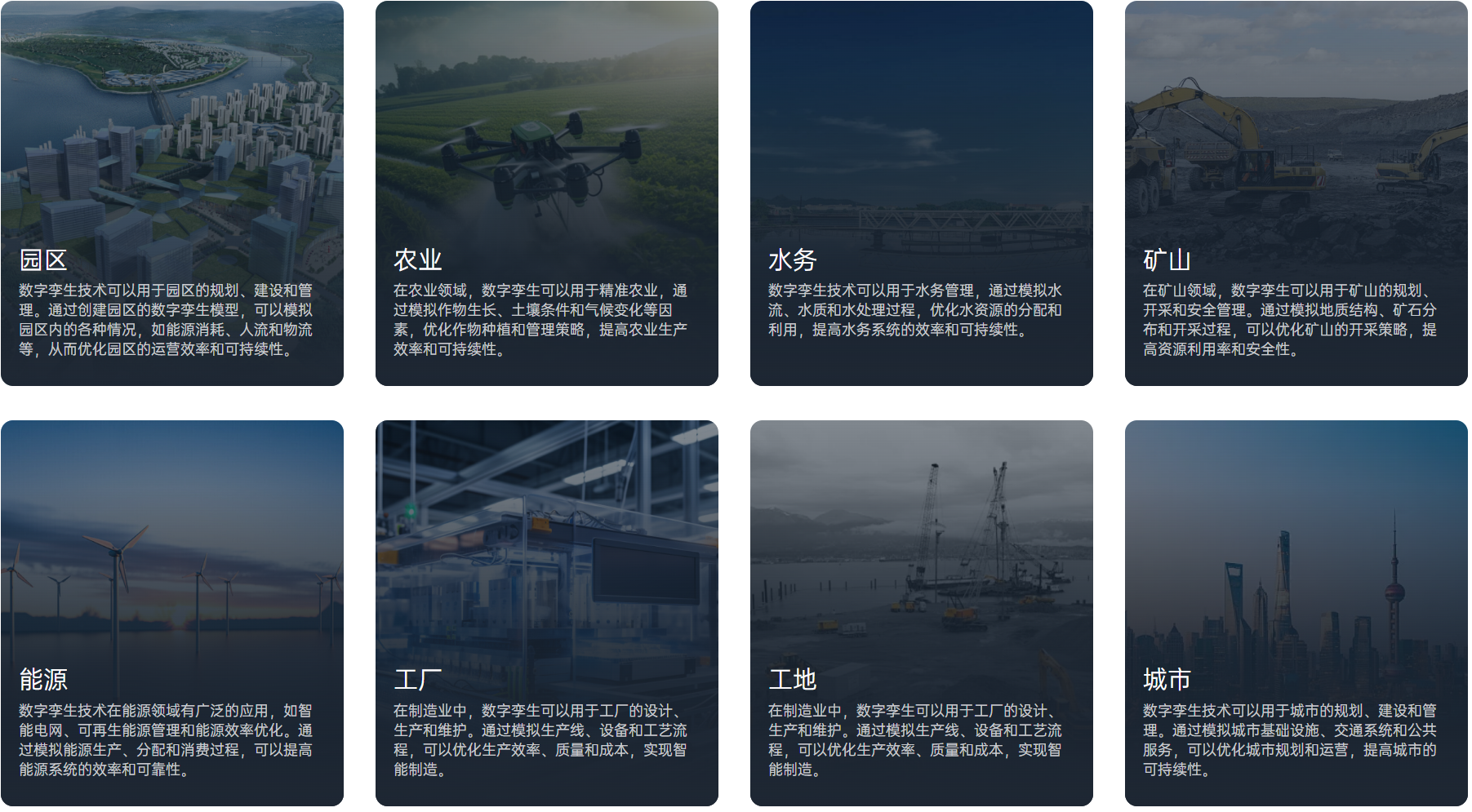Open the 工地 card
This screenshot has width=1472, height=812.
click(921, 613)
